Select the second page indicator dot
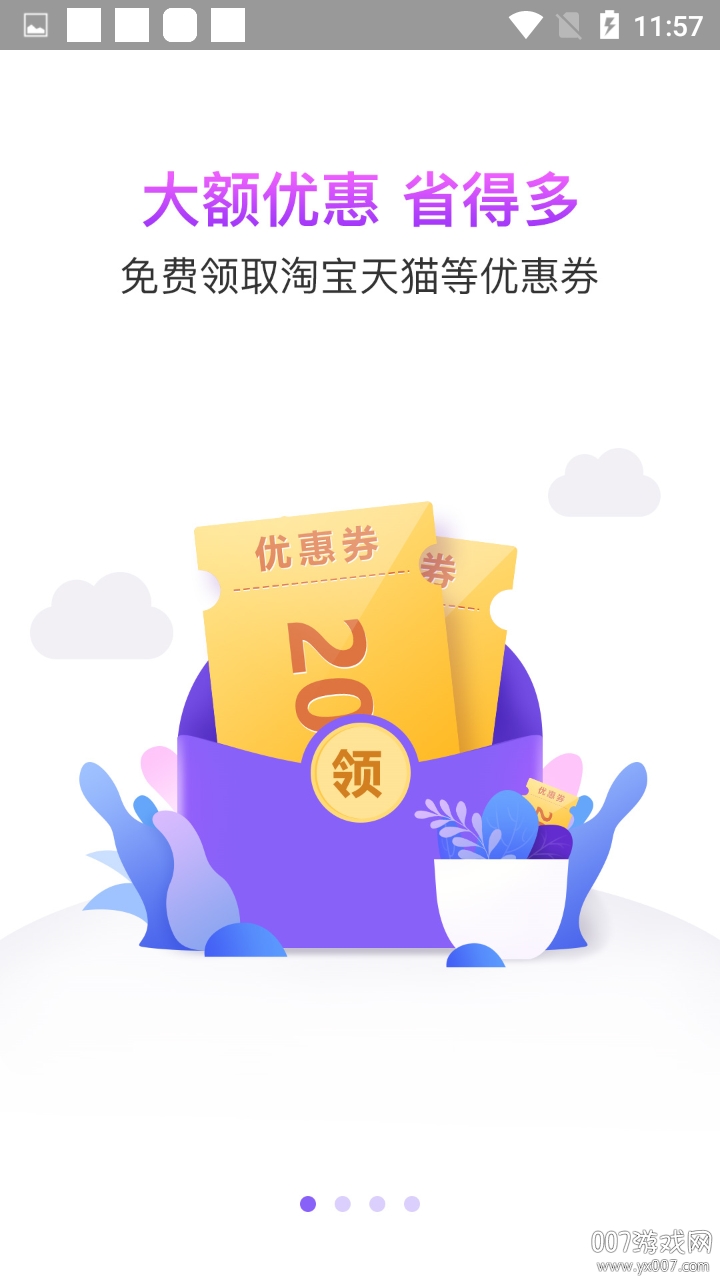Viewport: 720px width, 1280px height. [342, 1204]
